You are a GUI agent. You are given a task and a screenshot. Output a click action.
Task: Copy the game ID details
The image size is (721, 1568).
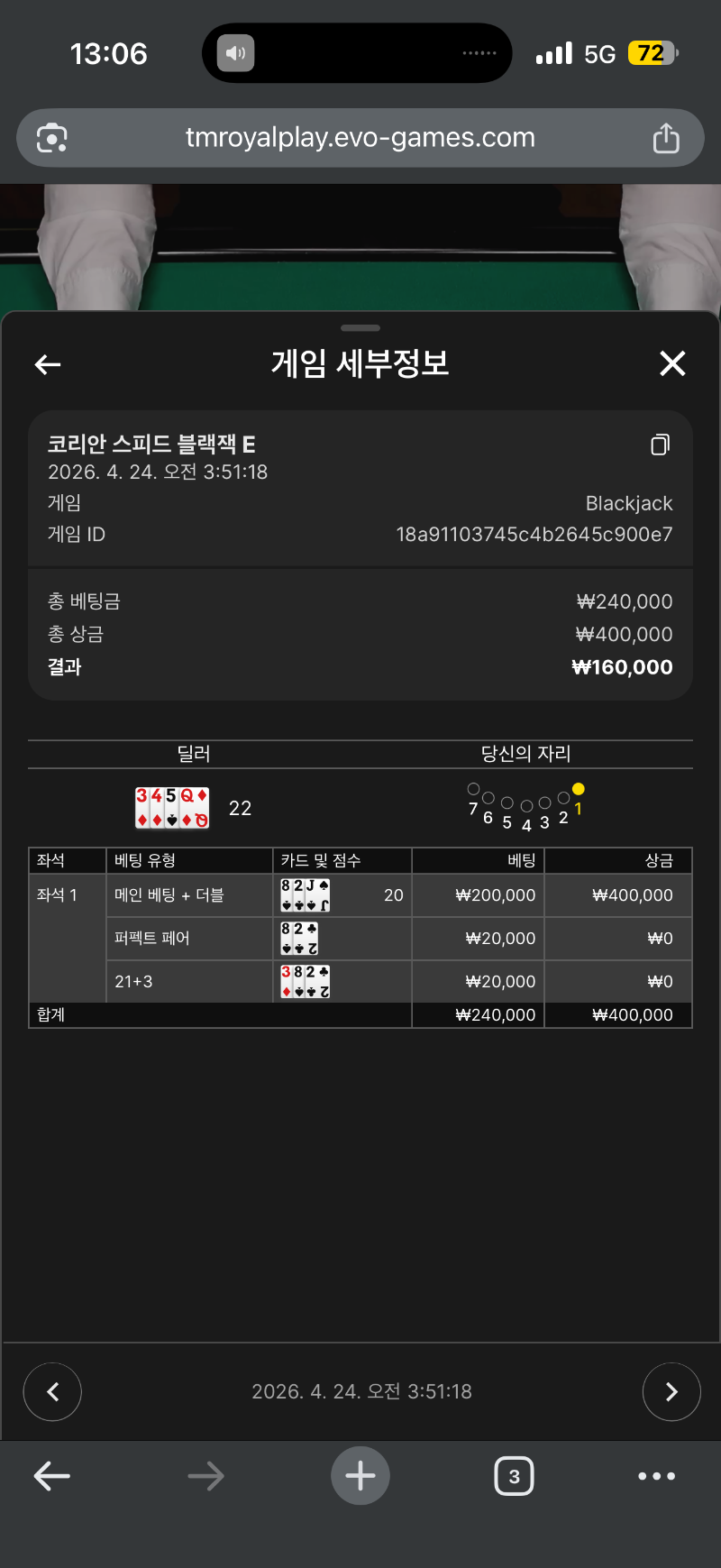[660, 445]
